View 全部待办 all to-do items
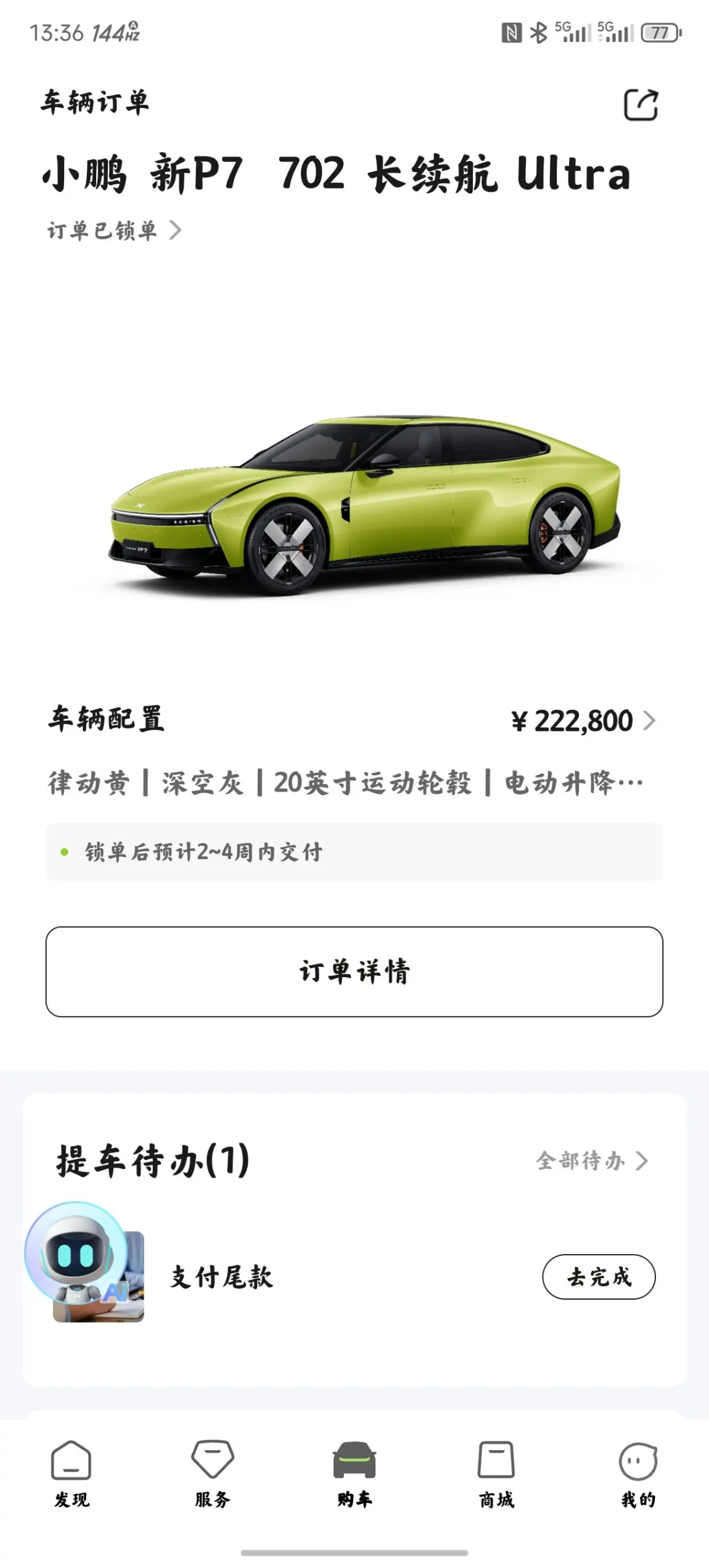The image size is (709, 1568). point(591,1161)
